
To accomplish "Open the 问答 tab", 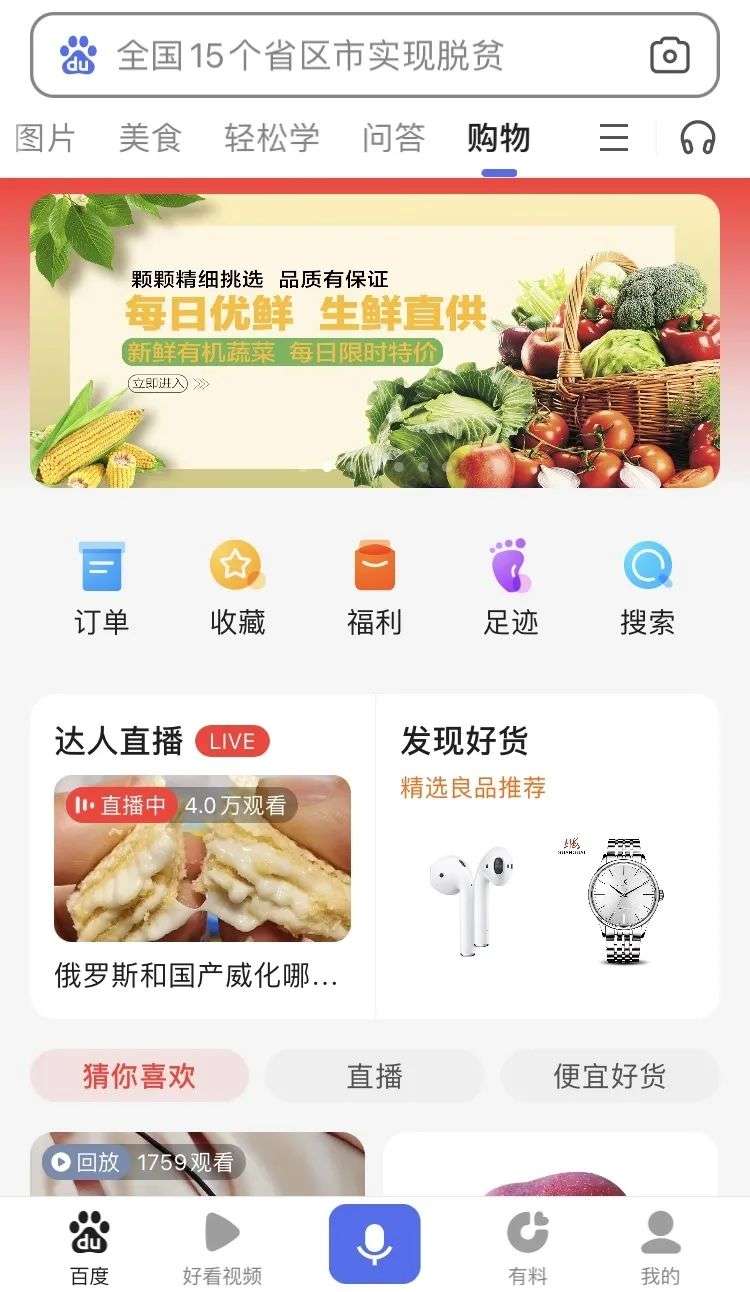I will [394, 138].
